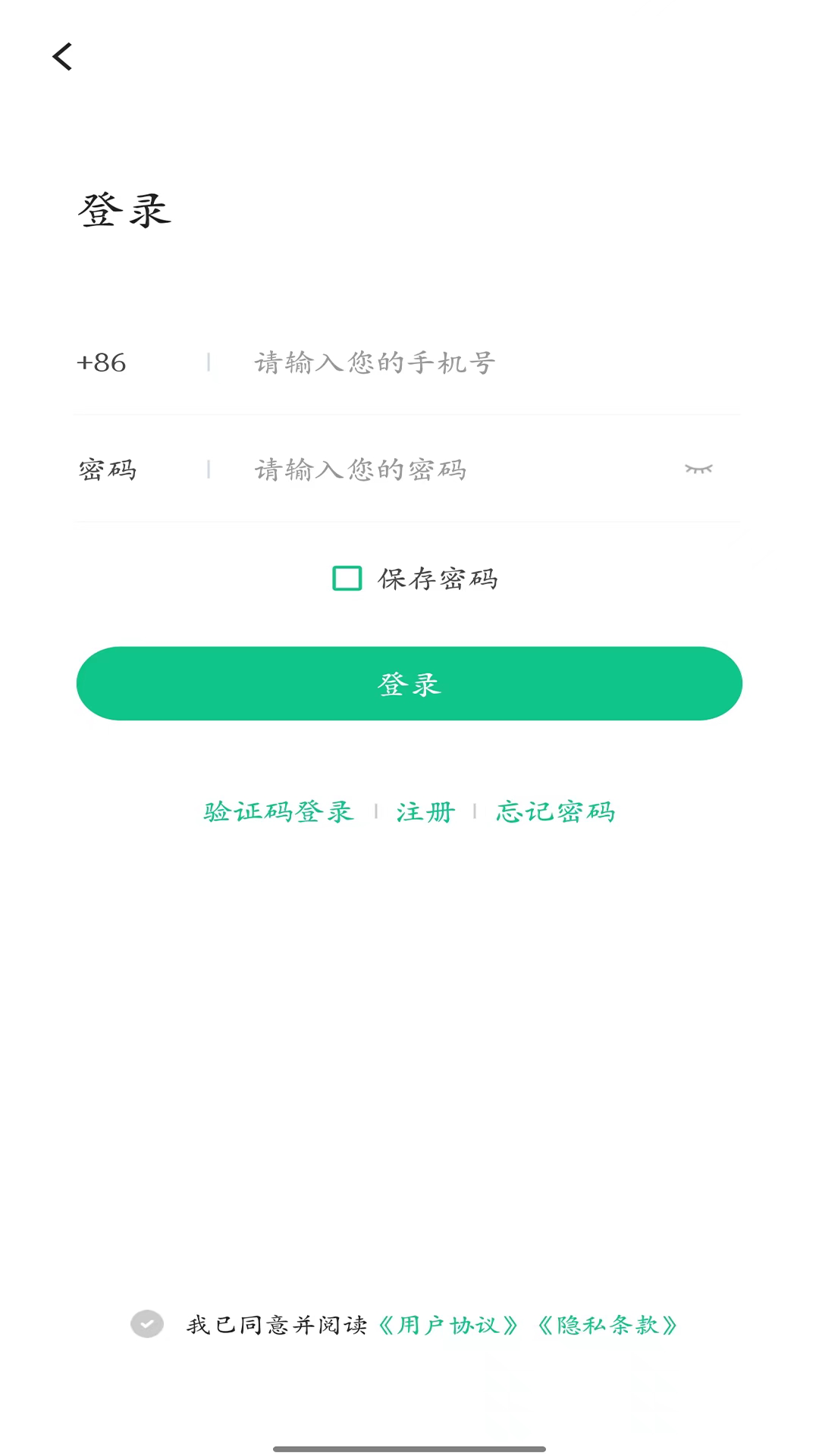The image size is (819, 1456).
Task: Tap the 请输入您的手机号 placeholder
Action: (373, 363)
